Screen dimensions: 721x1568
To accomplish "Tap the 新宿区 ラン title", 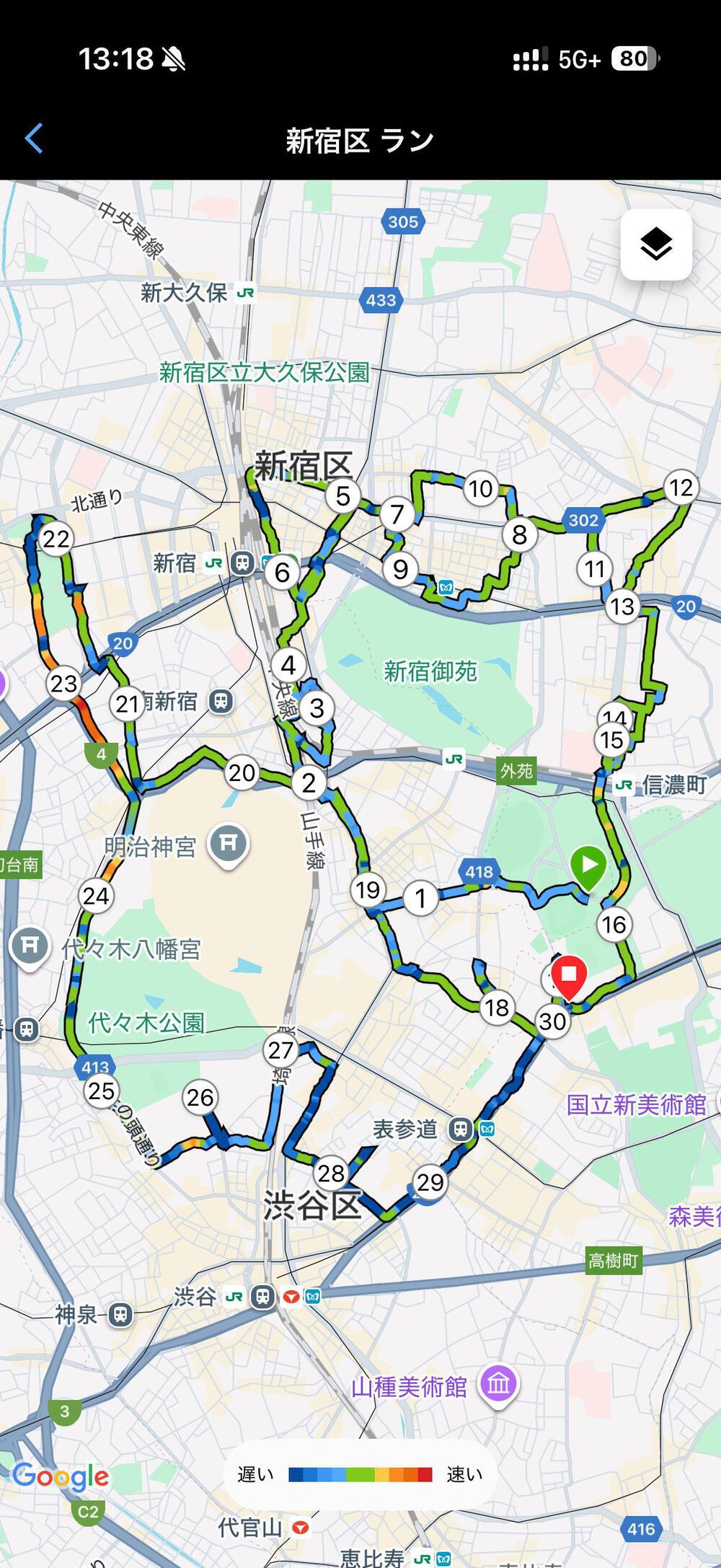I will (x=360, y=139).
